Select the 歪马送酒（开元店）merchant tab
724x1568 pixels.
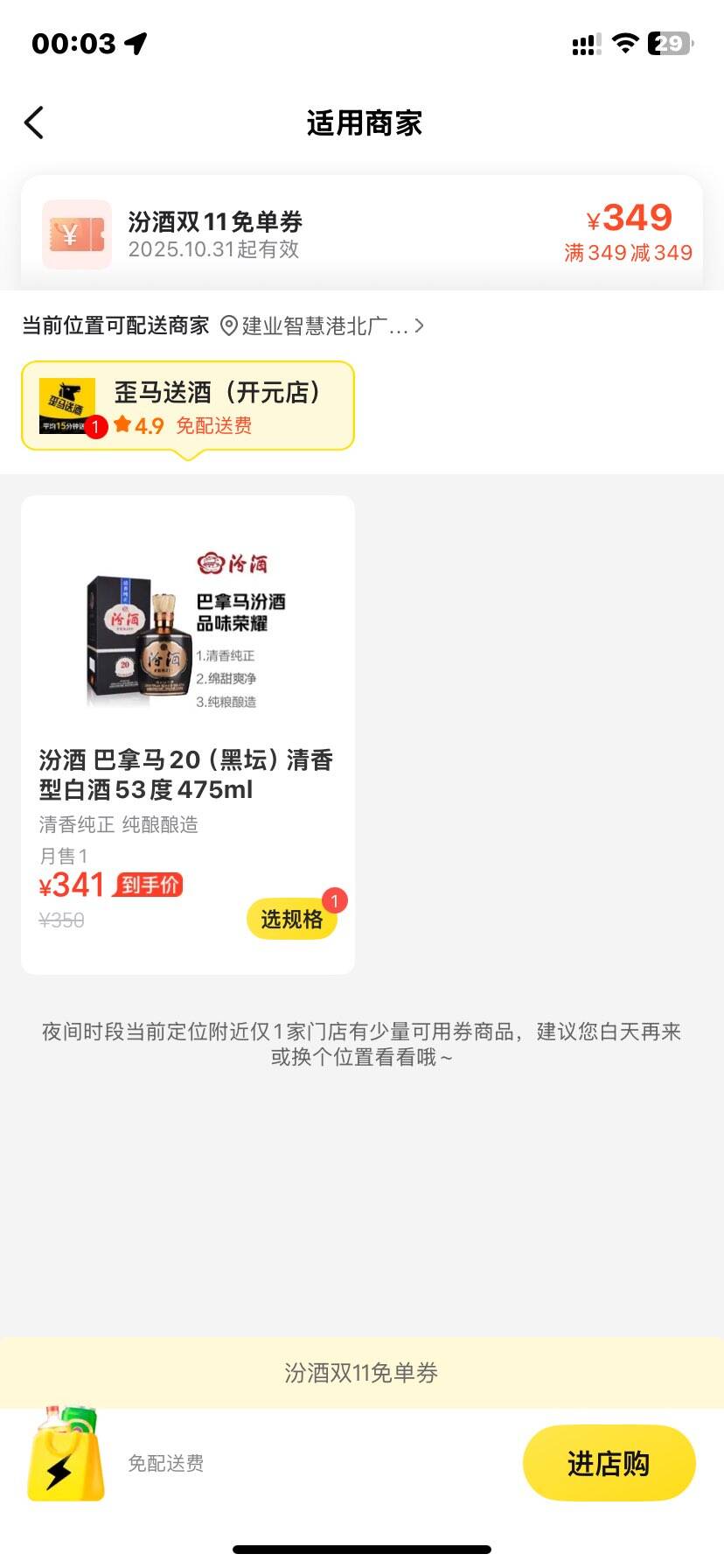[188, 406]
